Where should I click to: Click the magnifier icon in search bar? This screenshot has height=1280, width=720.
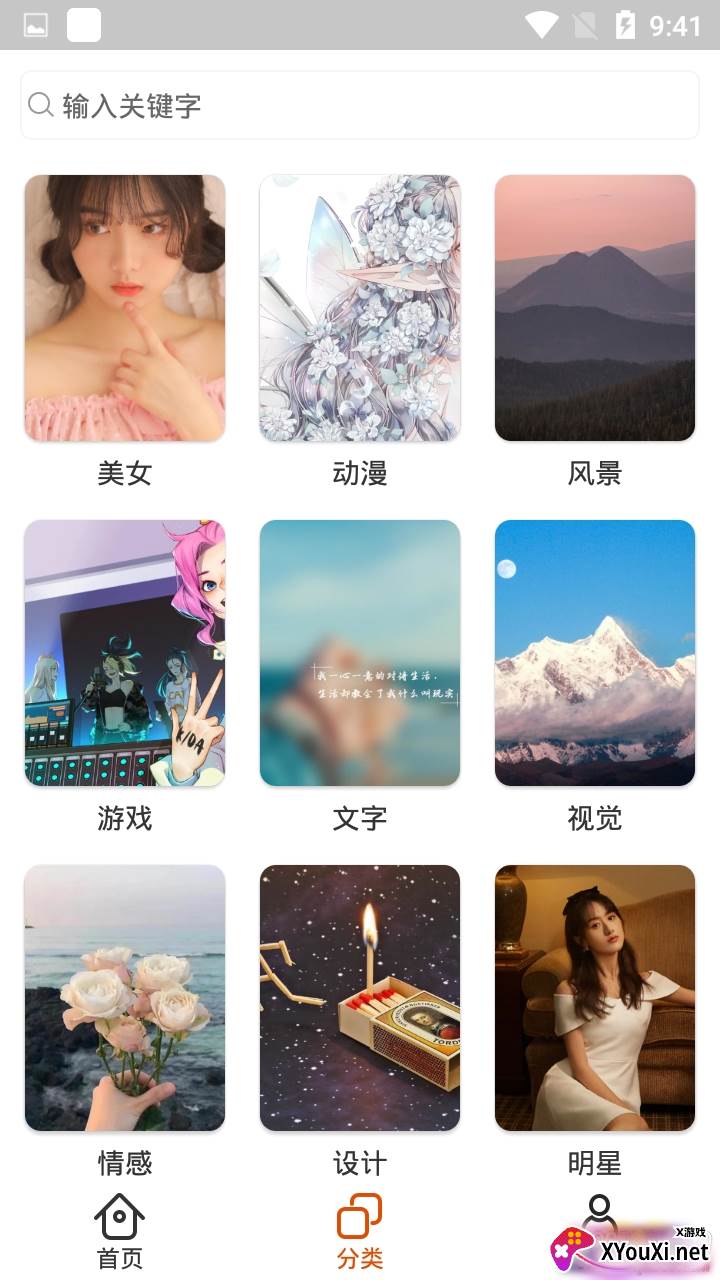click(x=40, y=103)
